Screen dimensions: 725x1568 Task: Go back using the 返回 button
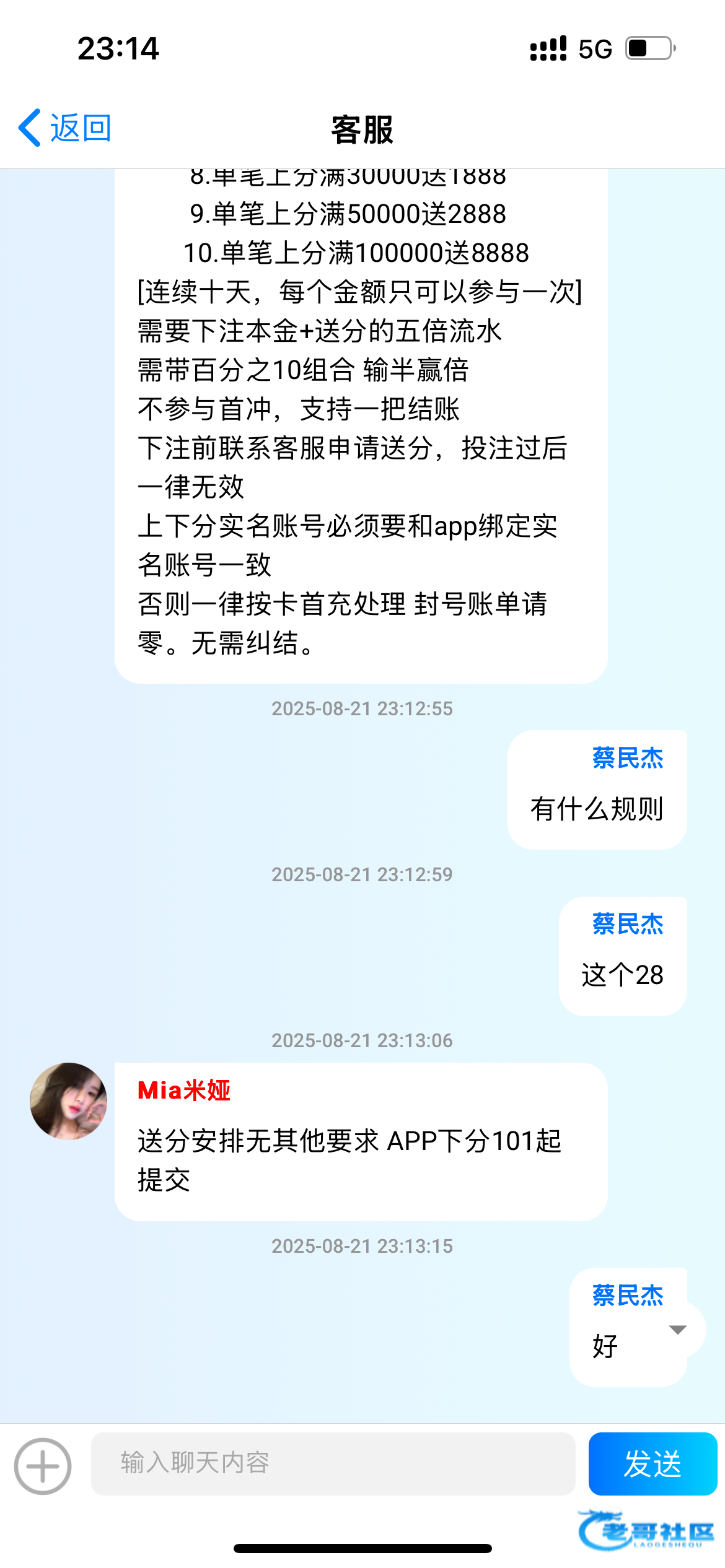pos(64,128)
